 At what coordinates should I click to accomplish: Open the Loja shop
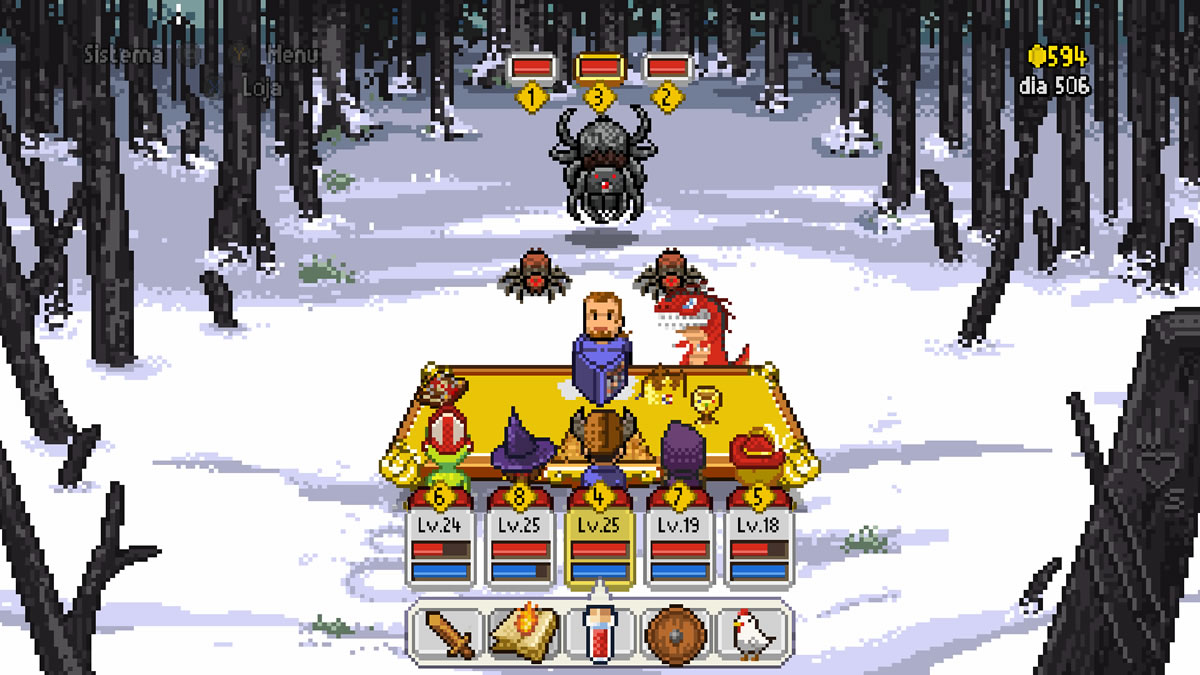click(x=262, y=86)
